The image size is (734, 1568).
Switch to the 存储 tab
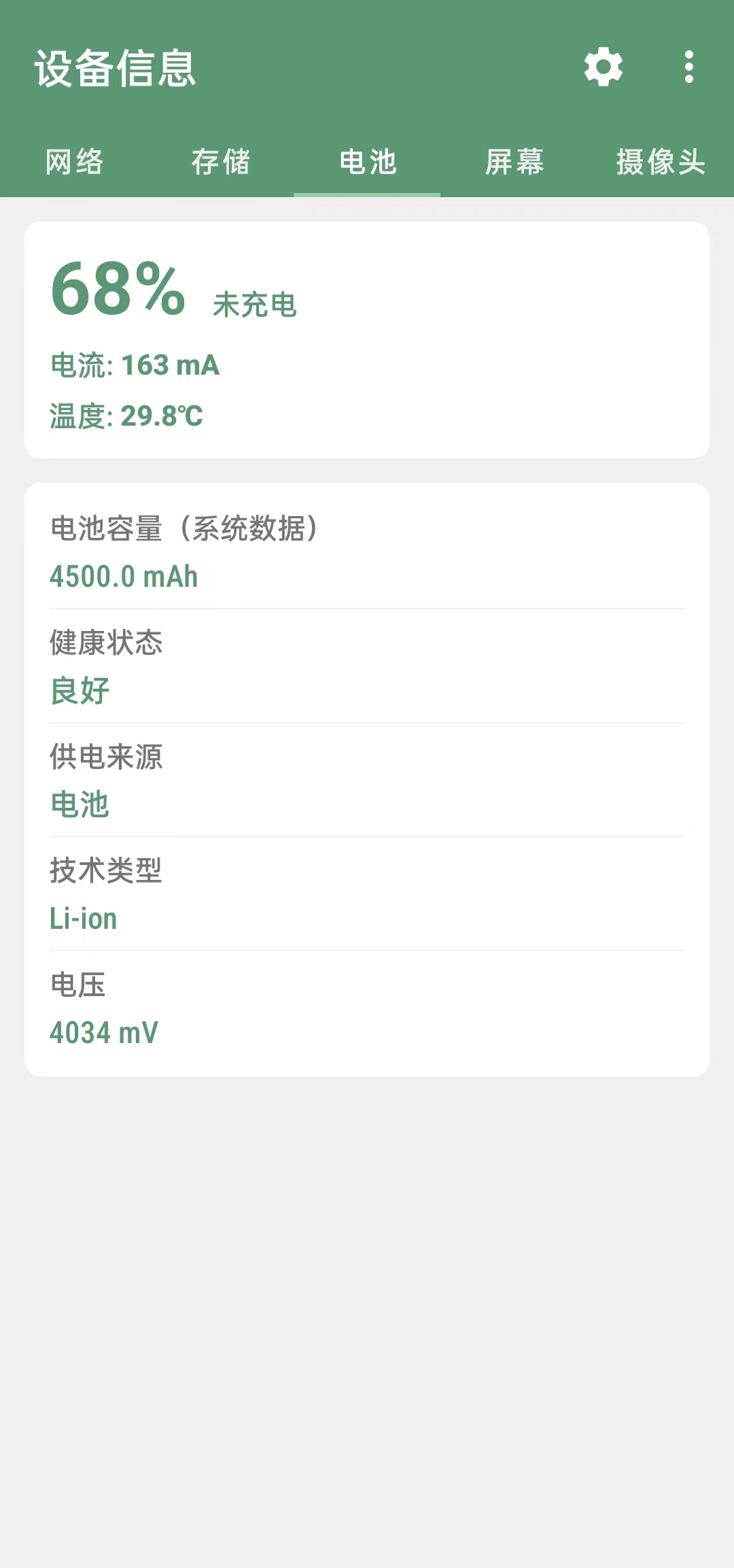pos(221,163)
